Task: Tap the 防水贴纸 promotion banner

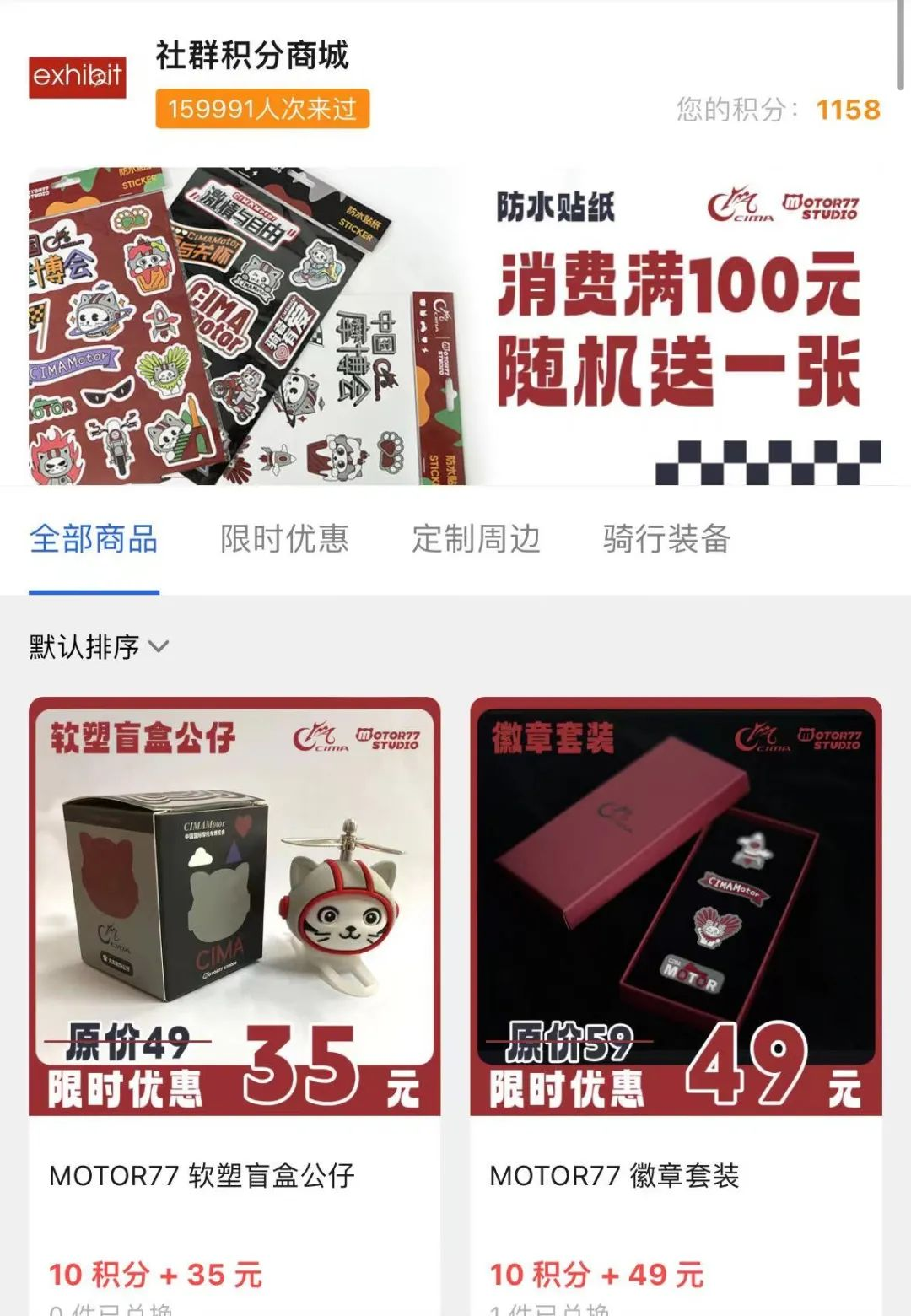Action: pyautogui.click(x=455, y=326)
